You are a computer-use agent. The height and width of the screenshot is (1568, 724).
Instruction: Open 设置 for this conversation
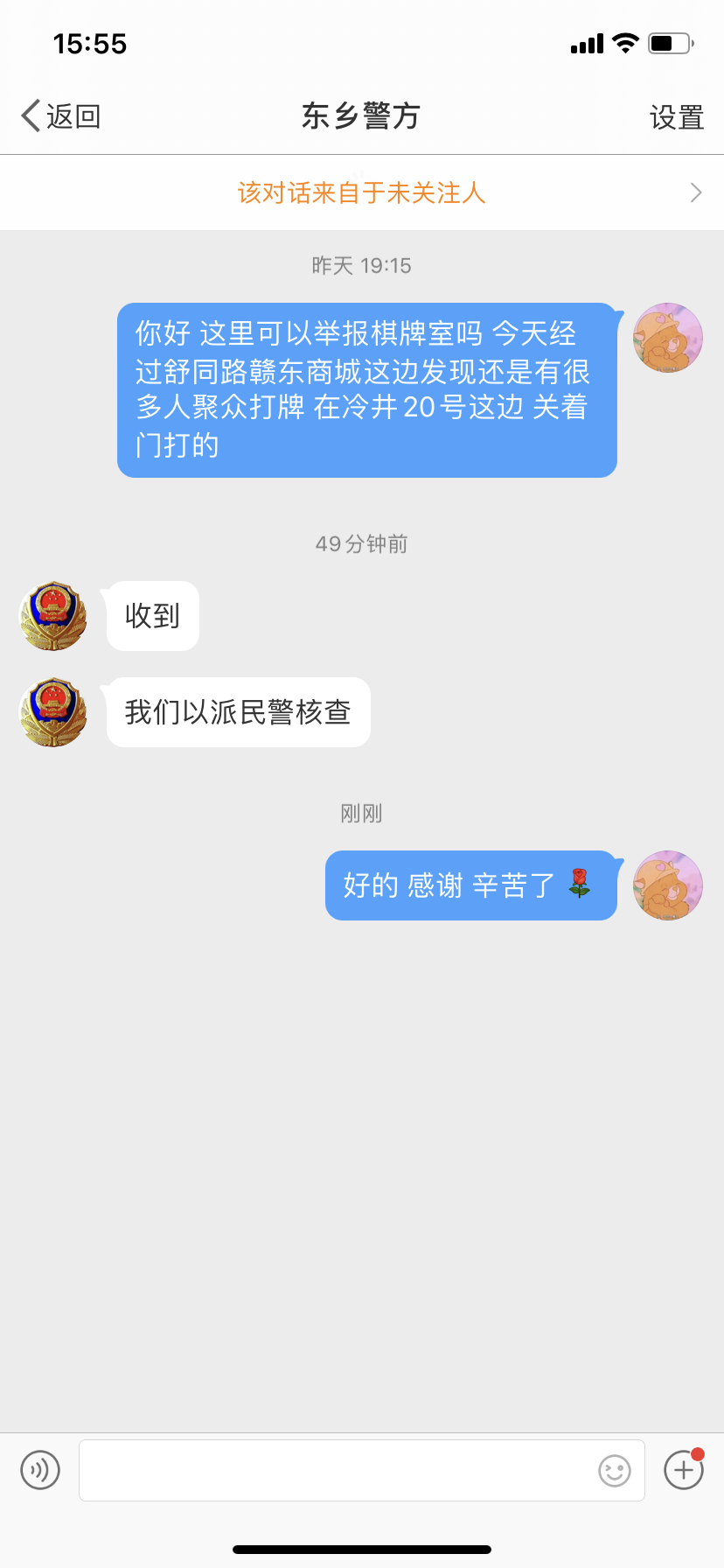(x=676, y=117)
